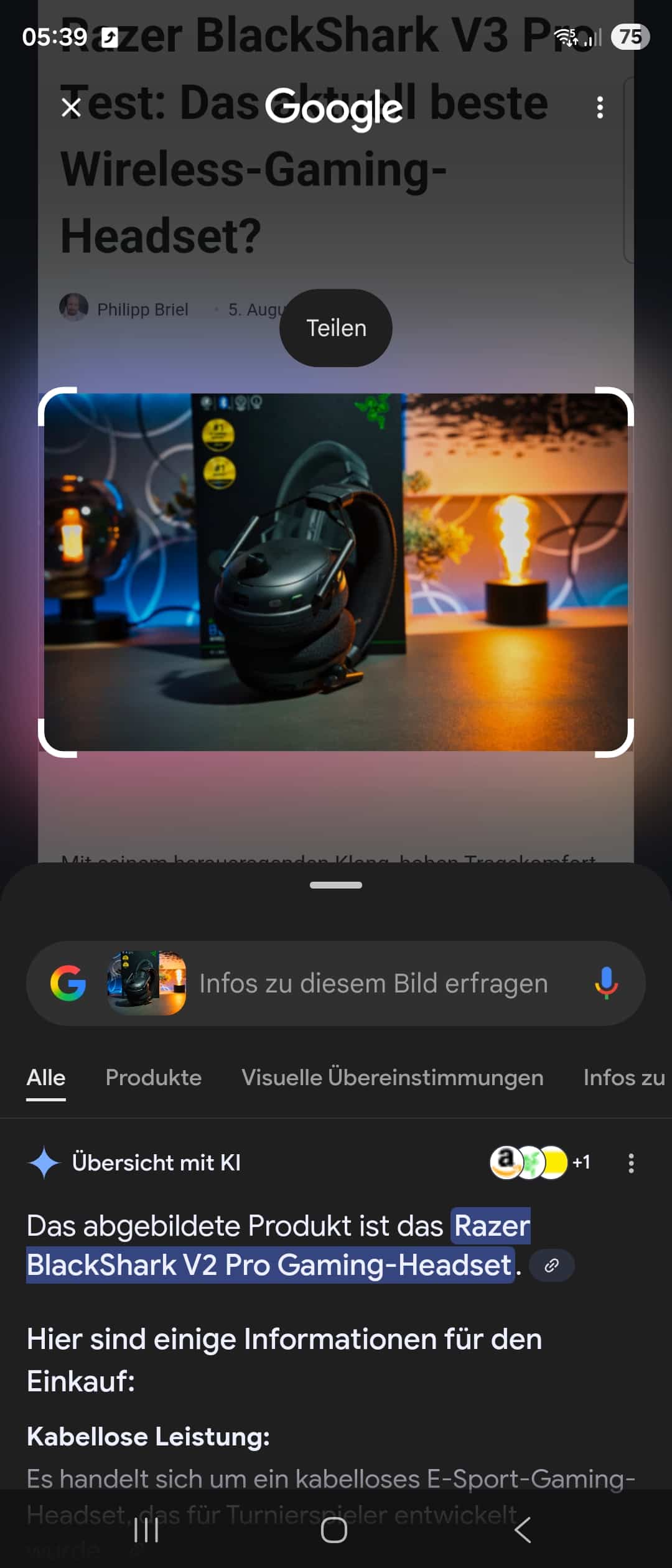This screenshot has width=672, height=1568.
Task: Select the Alle tab
Action: click(46, 1078)
